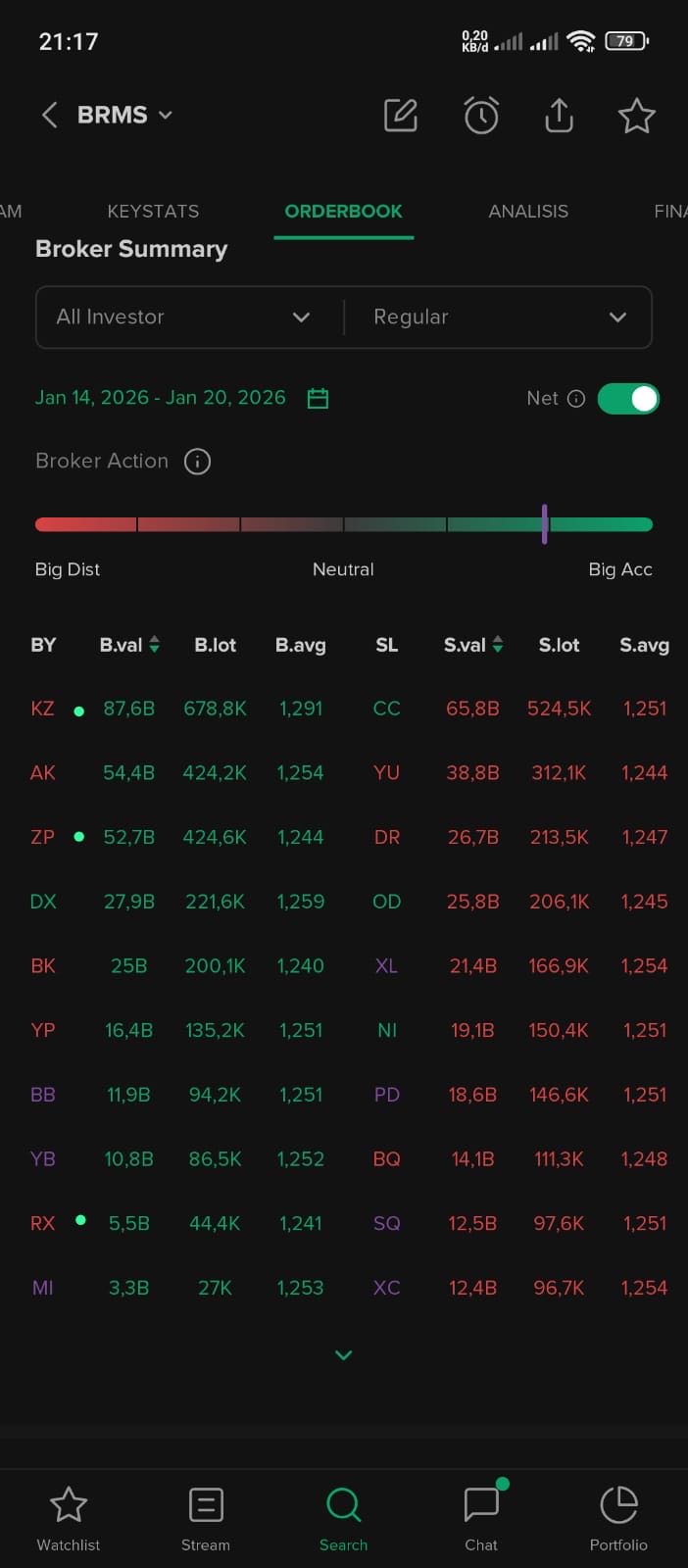This screenshot has height=1568, width=688.
Task: Open the Watchlist tab
Action: [69, 1519]
